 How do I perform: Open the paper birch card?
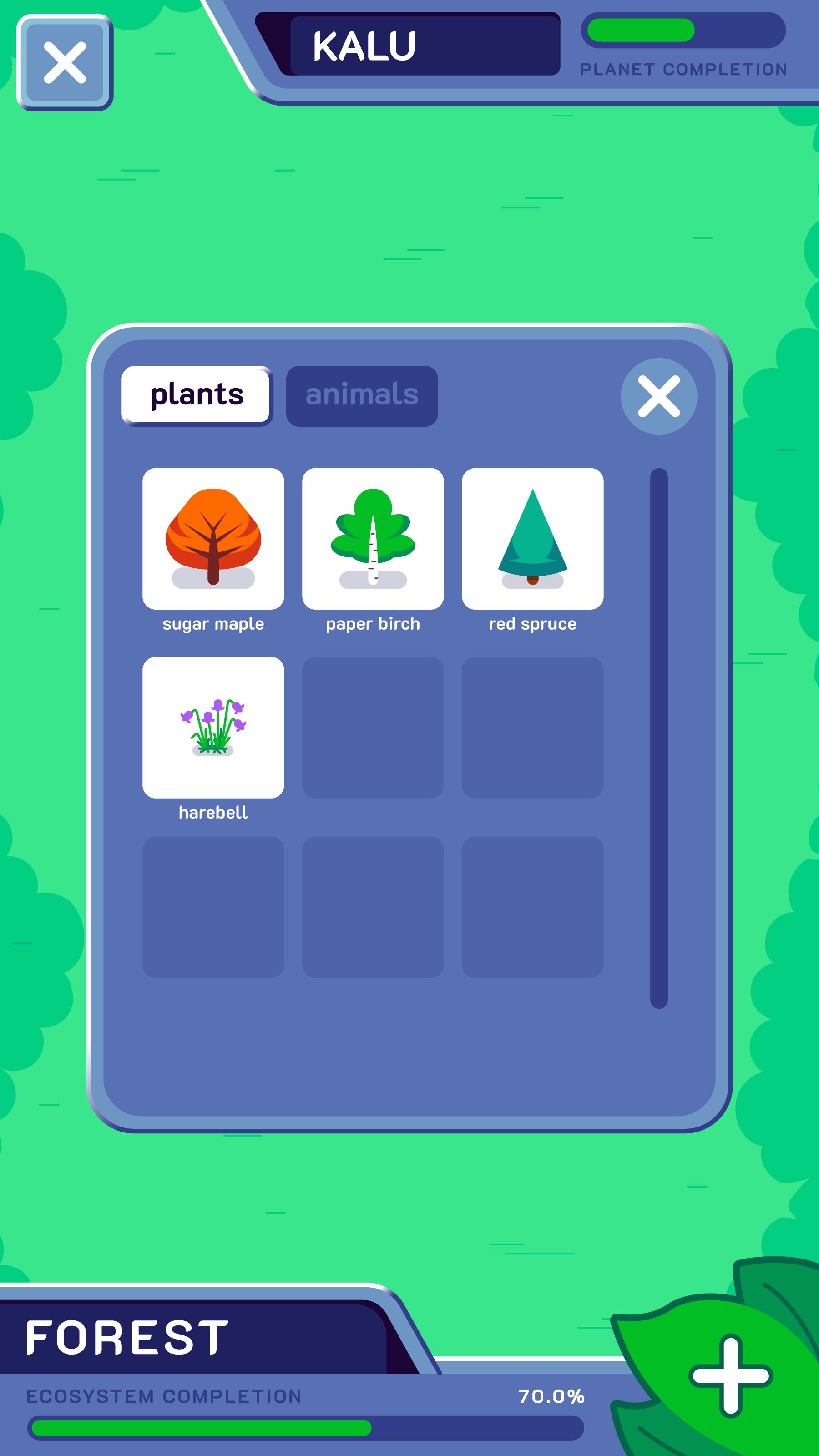pos(373,539)
